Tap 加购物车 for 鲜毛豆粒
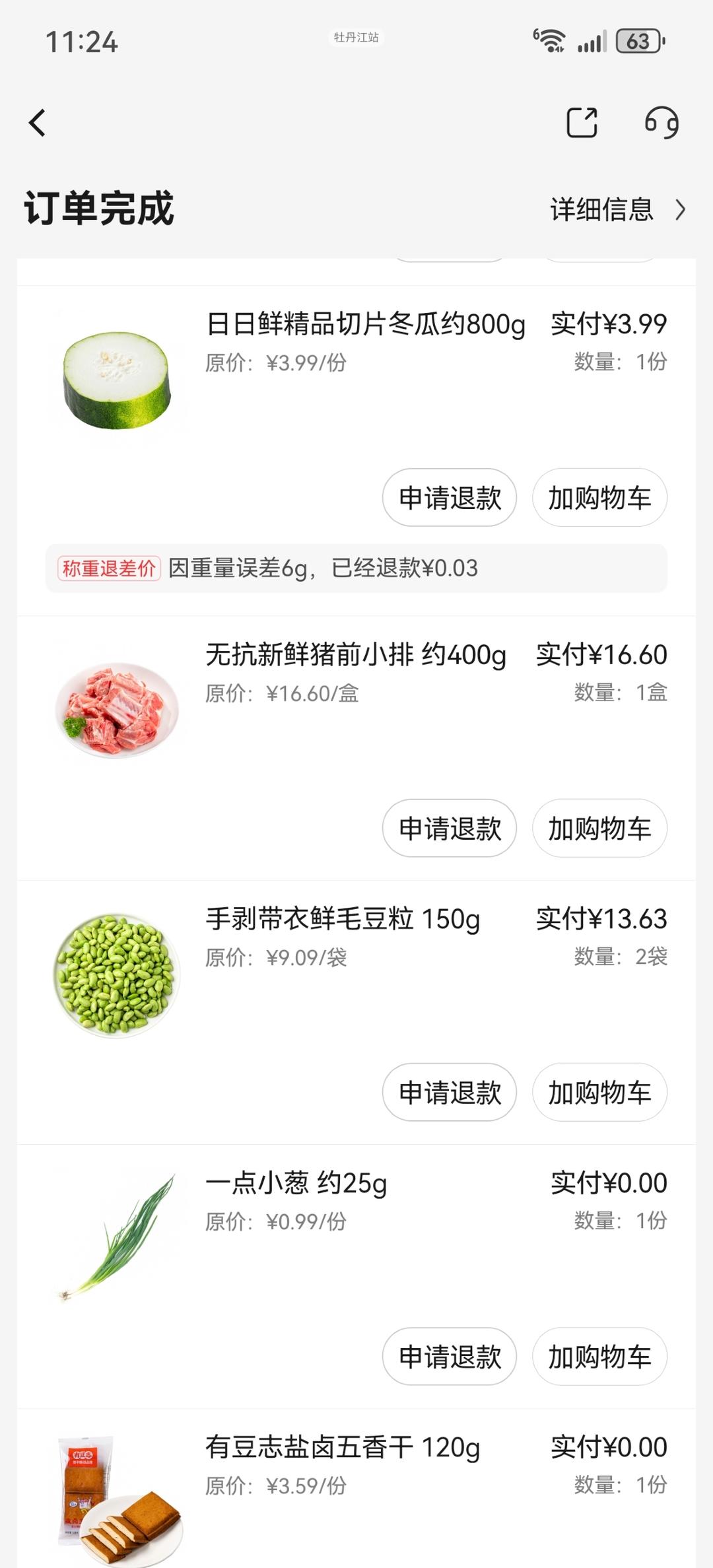Viewport: 713px width, 1568px height. click(599, 1093)
